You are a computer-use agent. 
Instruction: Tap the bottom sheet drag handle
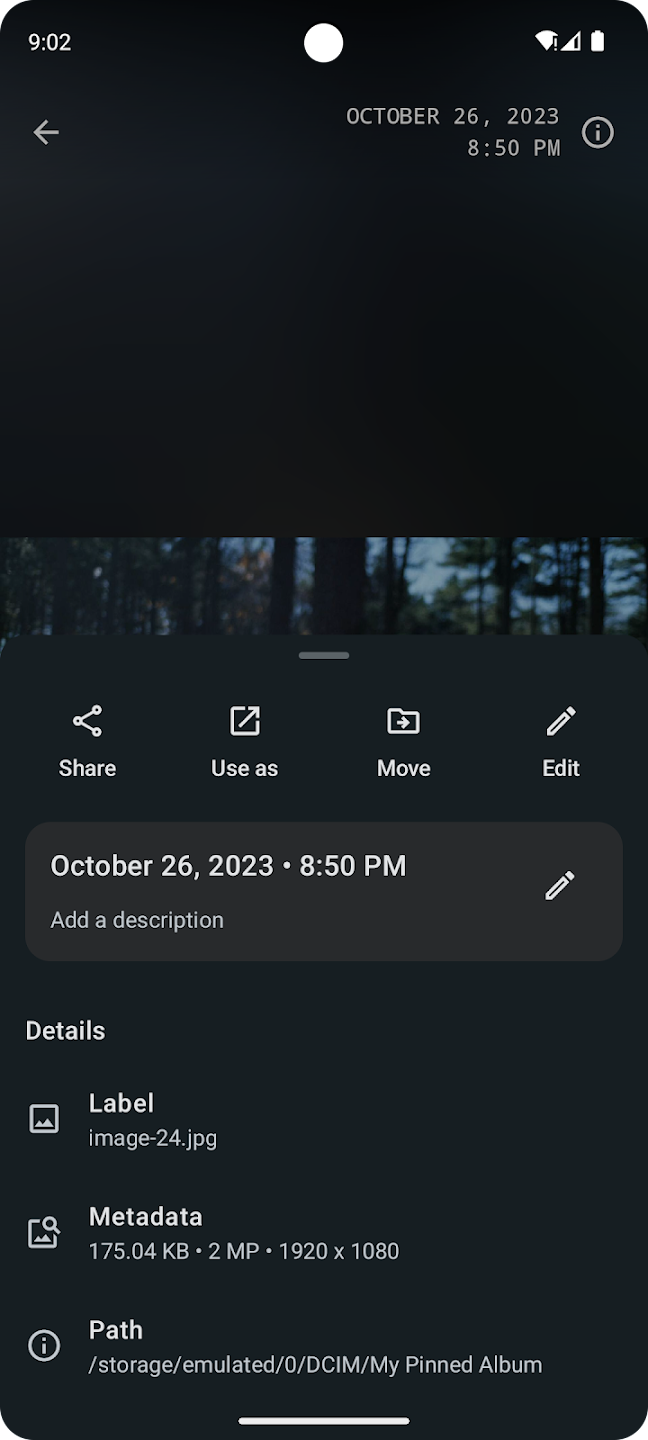pos(324,656)
